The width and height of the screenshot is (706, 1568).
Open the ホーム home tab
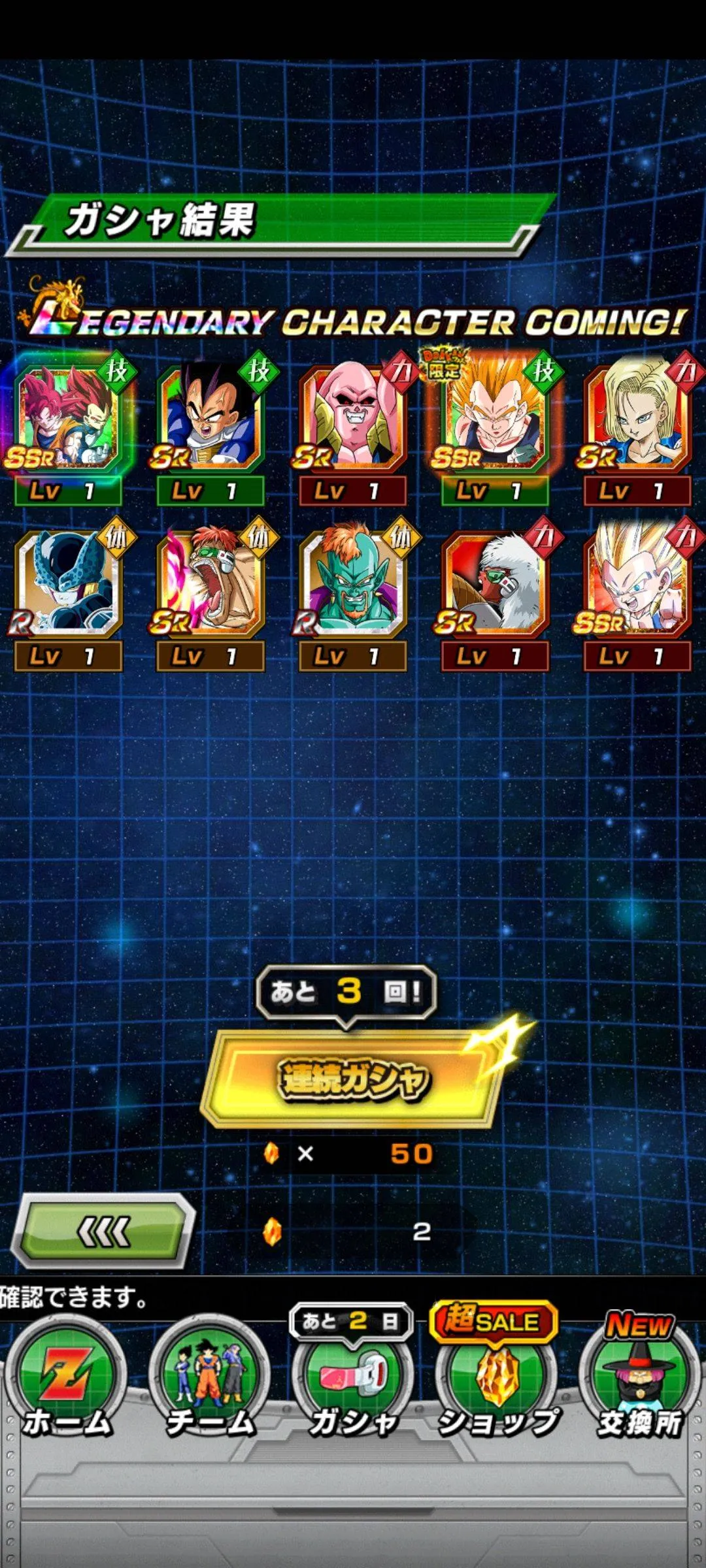(x=67, y=1379)
